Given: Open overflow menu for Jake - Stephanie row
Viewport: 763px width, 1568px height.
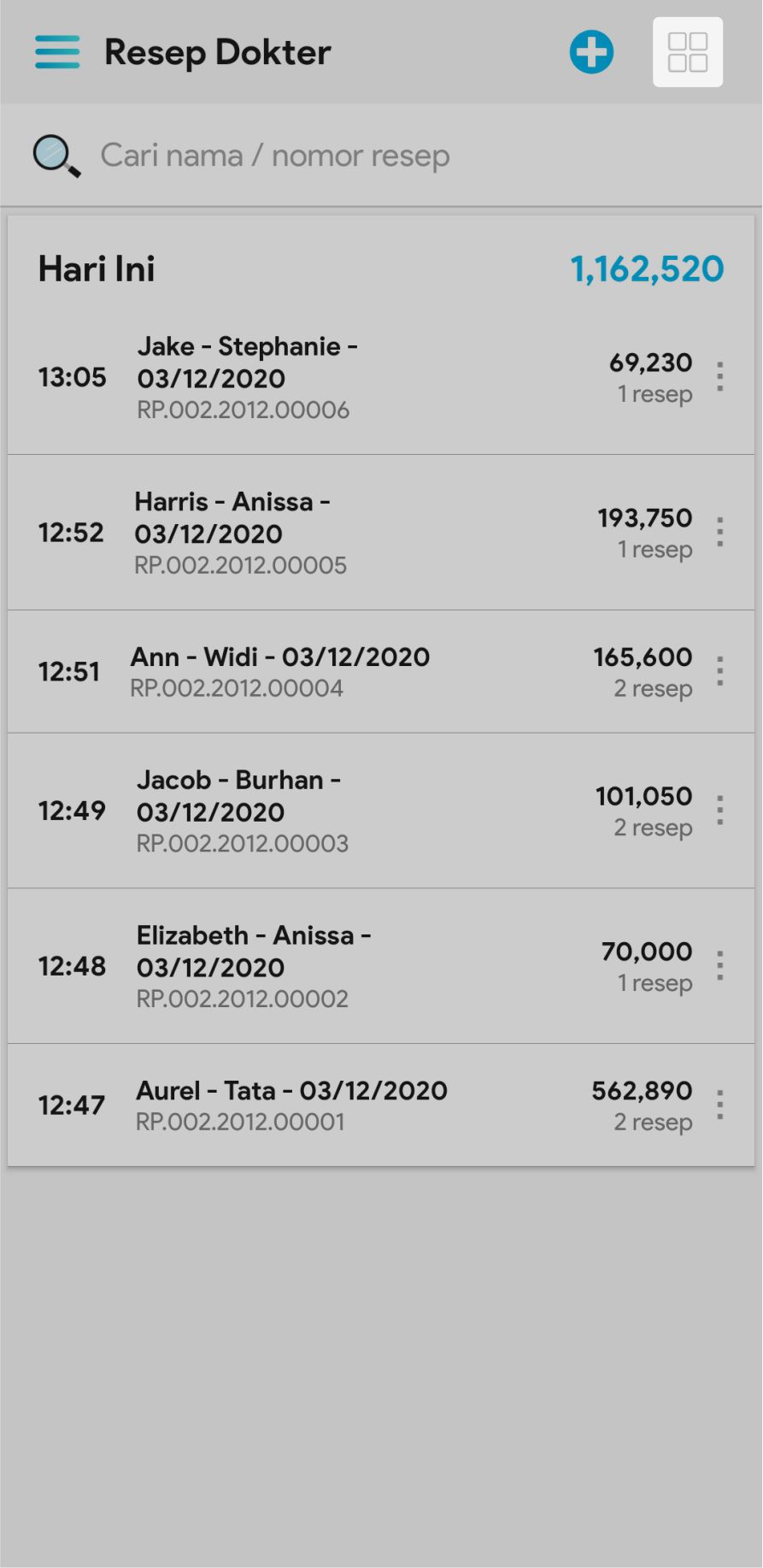Looking at the screenshot, I should click(x=720, y=377).
